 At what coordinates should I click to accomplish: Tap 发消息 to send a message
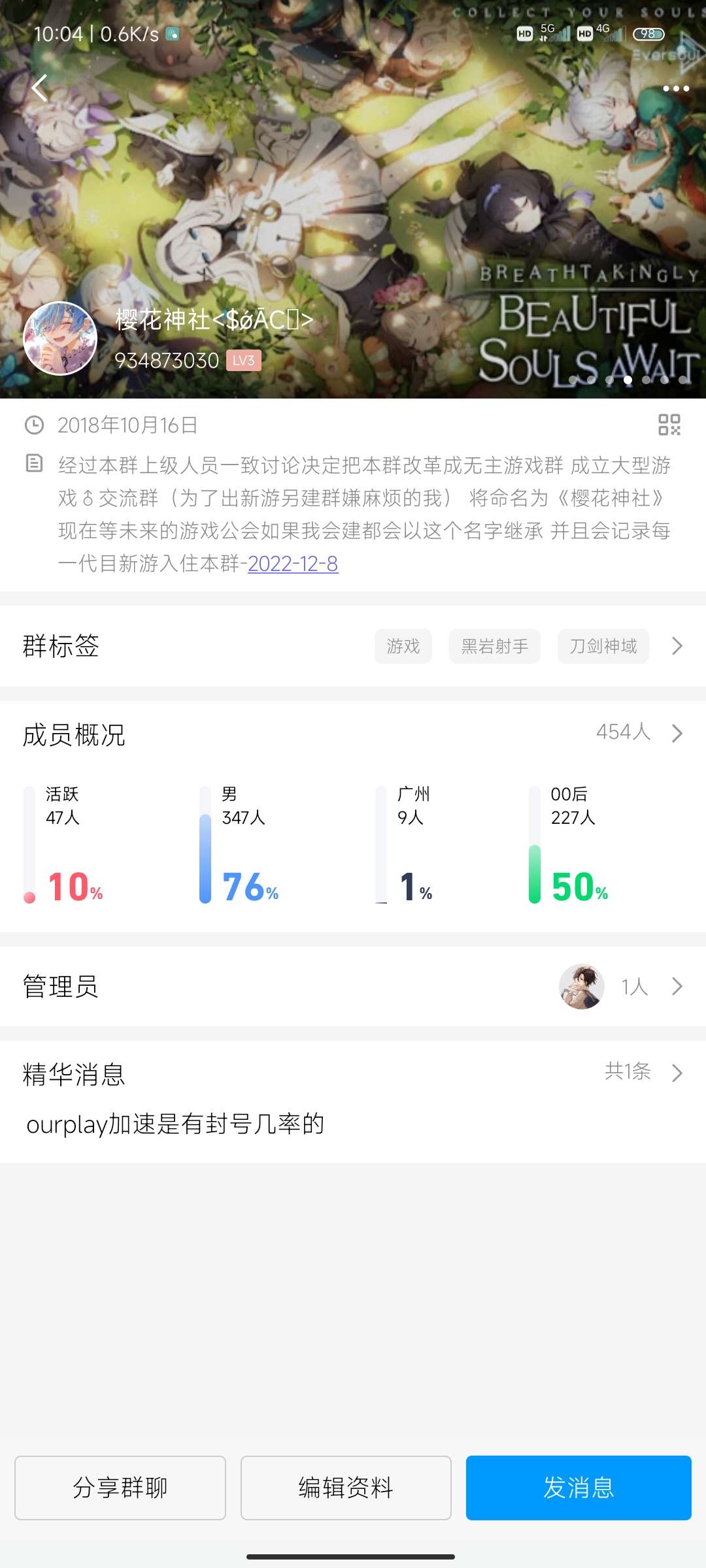pos(579,1488)
